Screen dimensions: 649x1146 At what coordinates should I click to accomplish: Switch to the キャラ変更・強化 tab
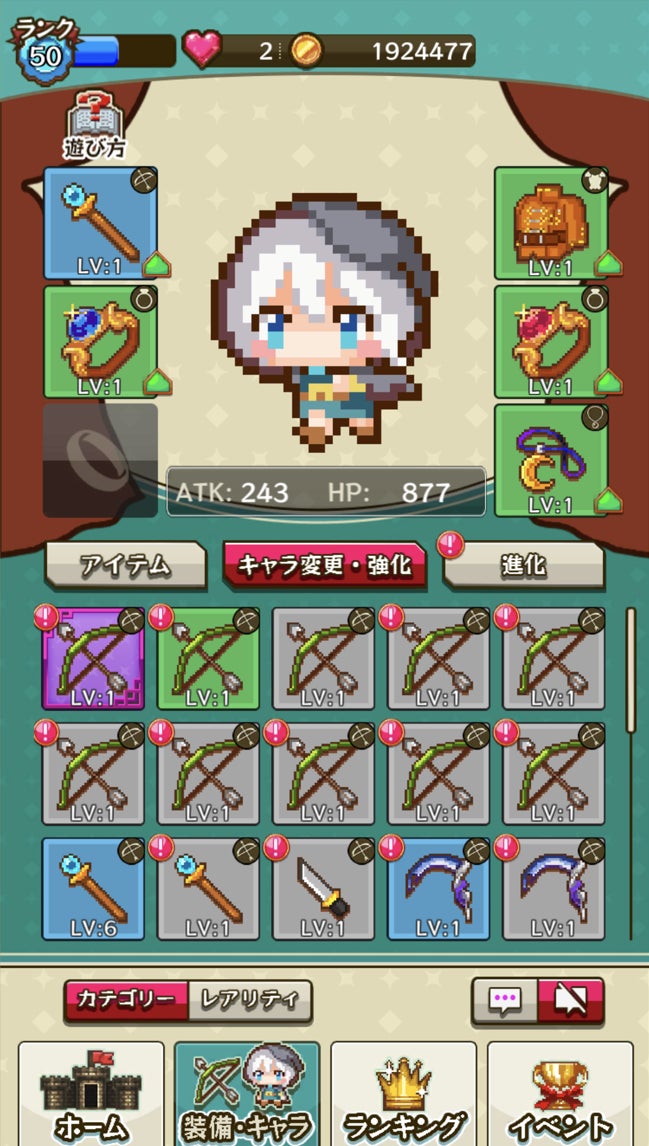[x=323, y=565]
